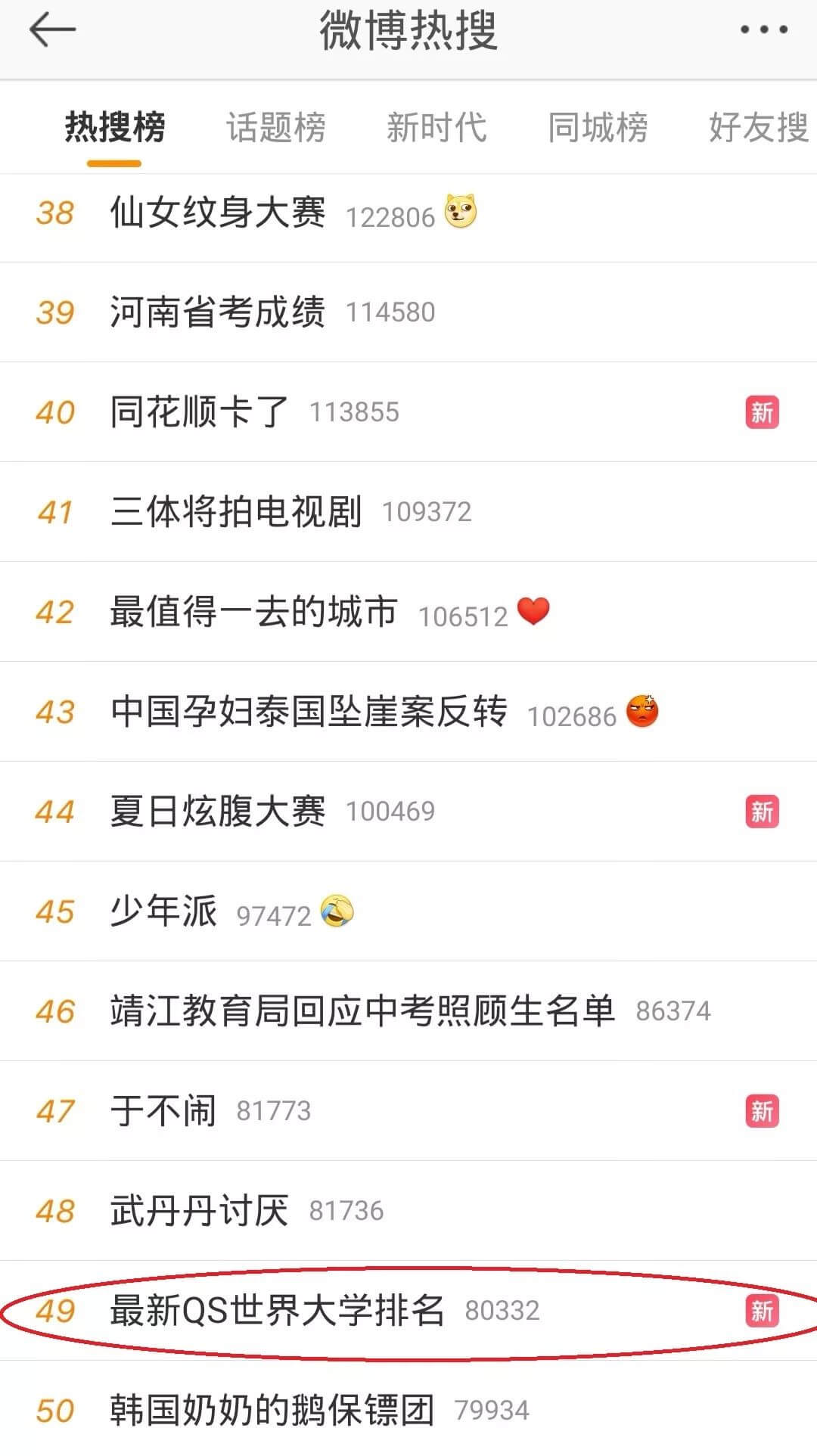Switch to the 同城榜 tab
Viewport: 817px width, 1456px height.
(x=598, y=127)
